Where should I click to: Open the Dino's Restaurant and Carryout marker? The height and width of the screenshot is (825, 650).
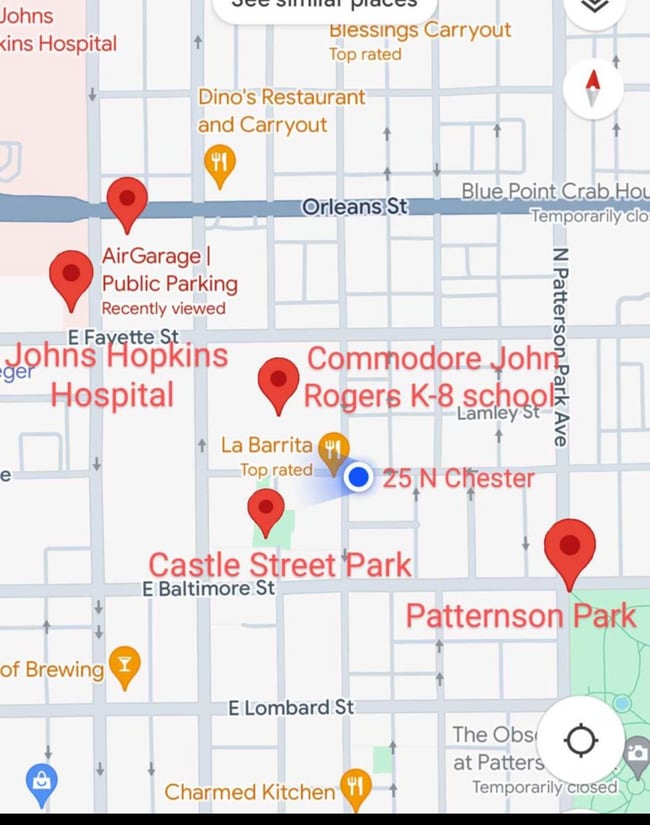[x=219, y=162]
